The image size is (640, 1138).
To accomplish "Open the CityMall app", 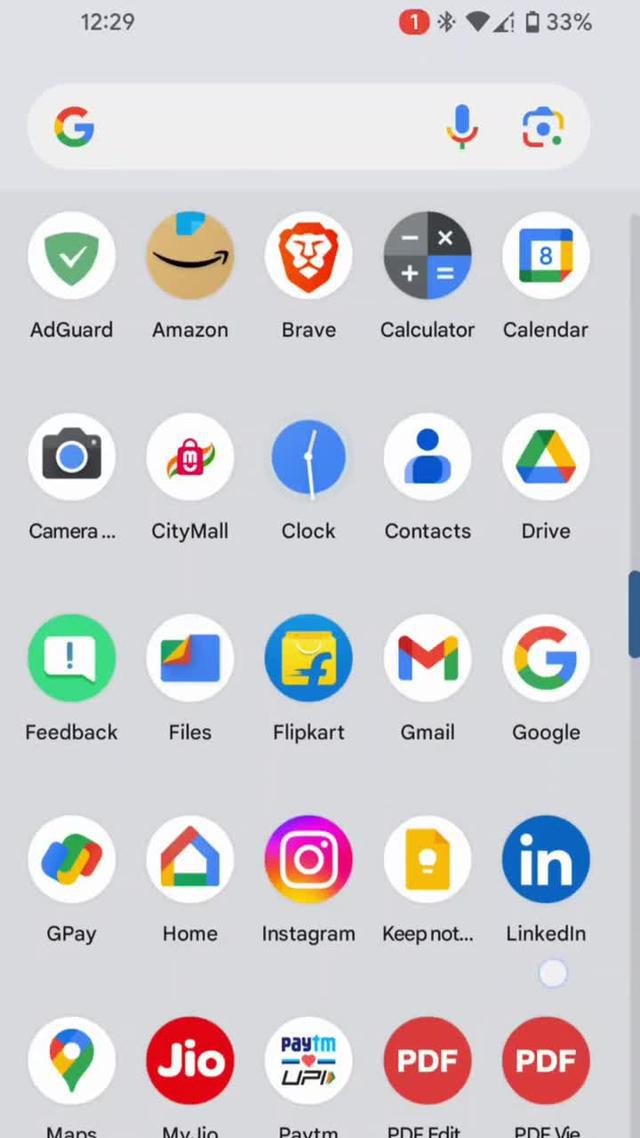I will pos(190,457).
